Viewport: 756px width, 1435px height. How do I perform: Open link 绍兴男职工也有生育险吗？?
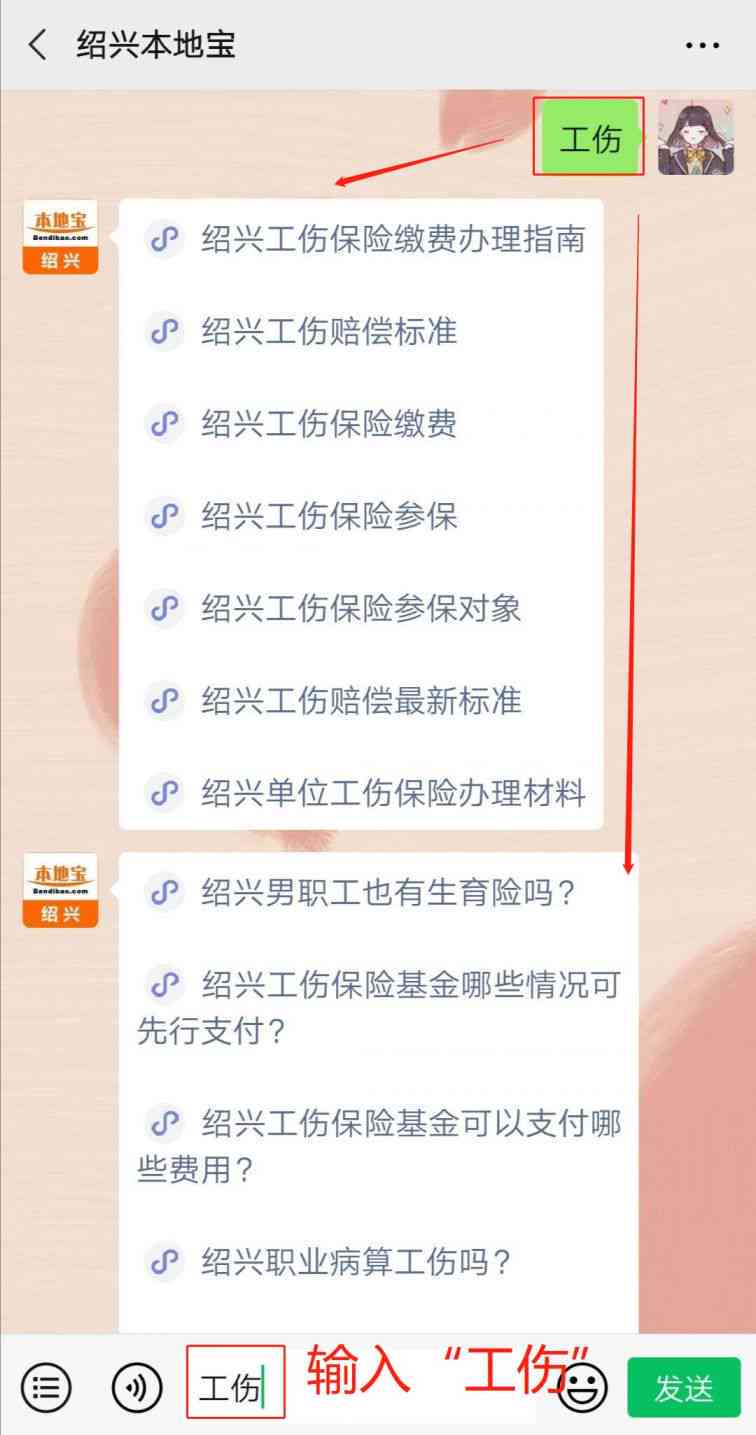[x=388, y=892]
